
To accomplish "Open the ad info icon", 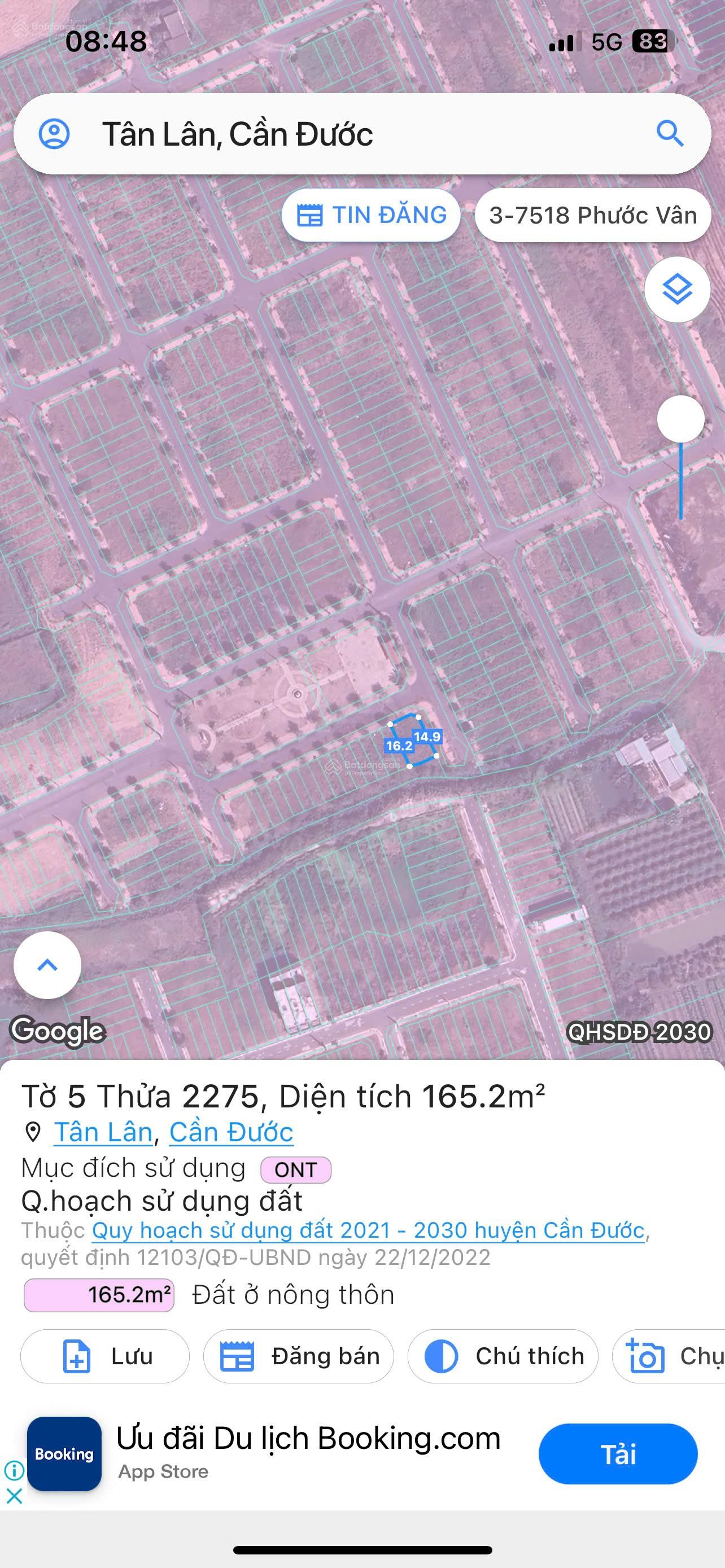I will pos(14,1470).
